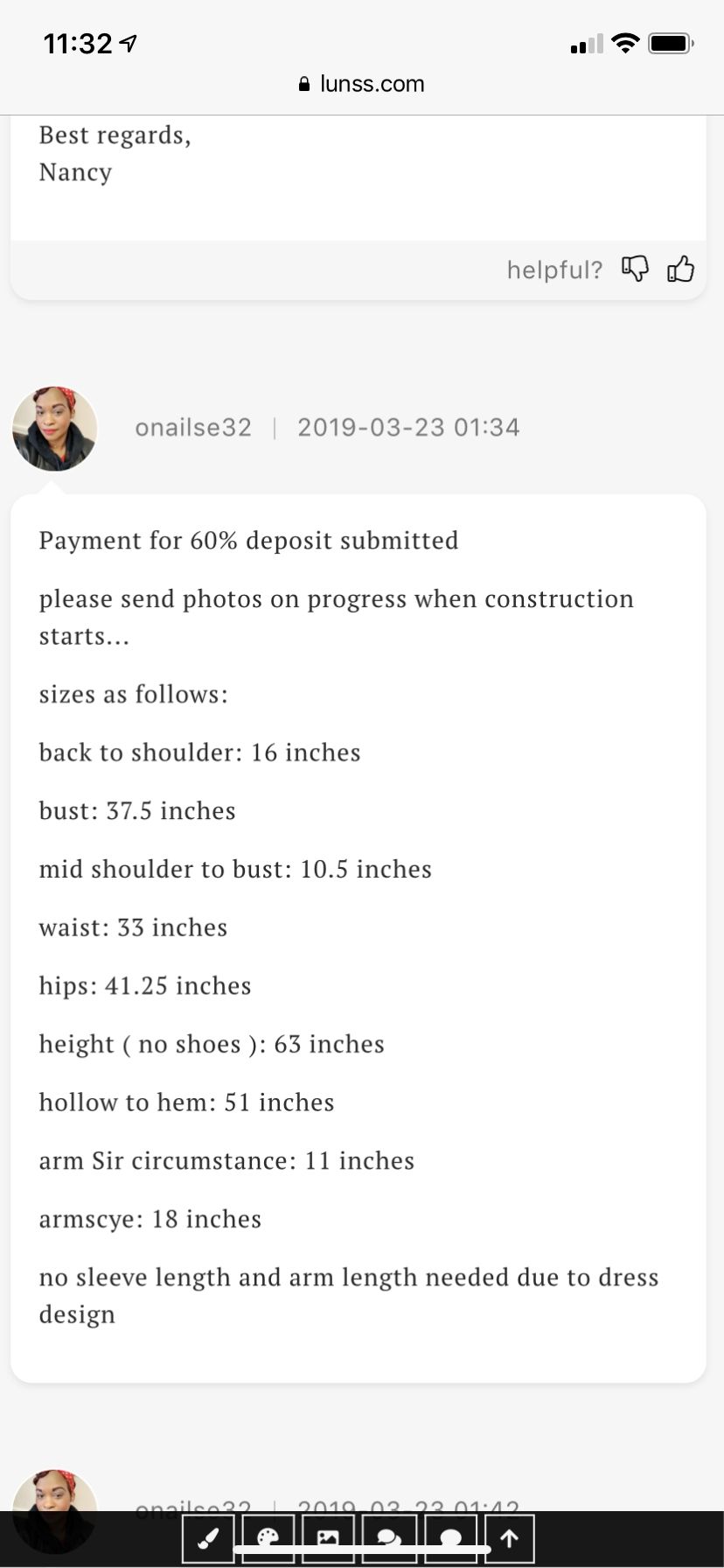Tap the lunss.com address bar
Screen dimensions: 724x1568
[361, 84]
